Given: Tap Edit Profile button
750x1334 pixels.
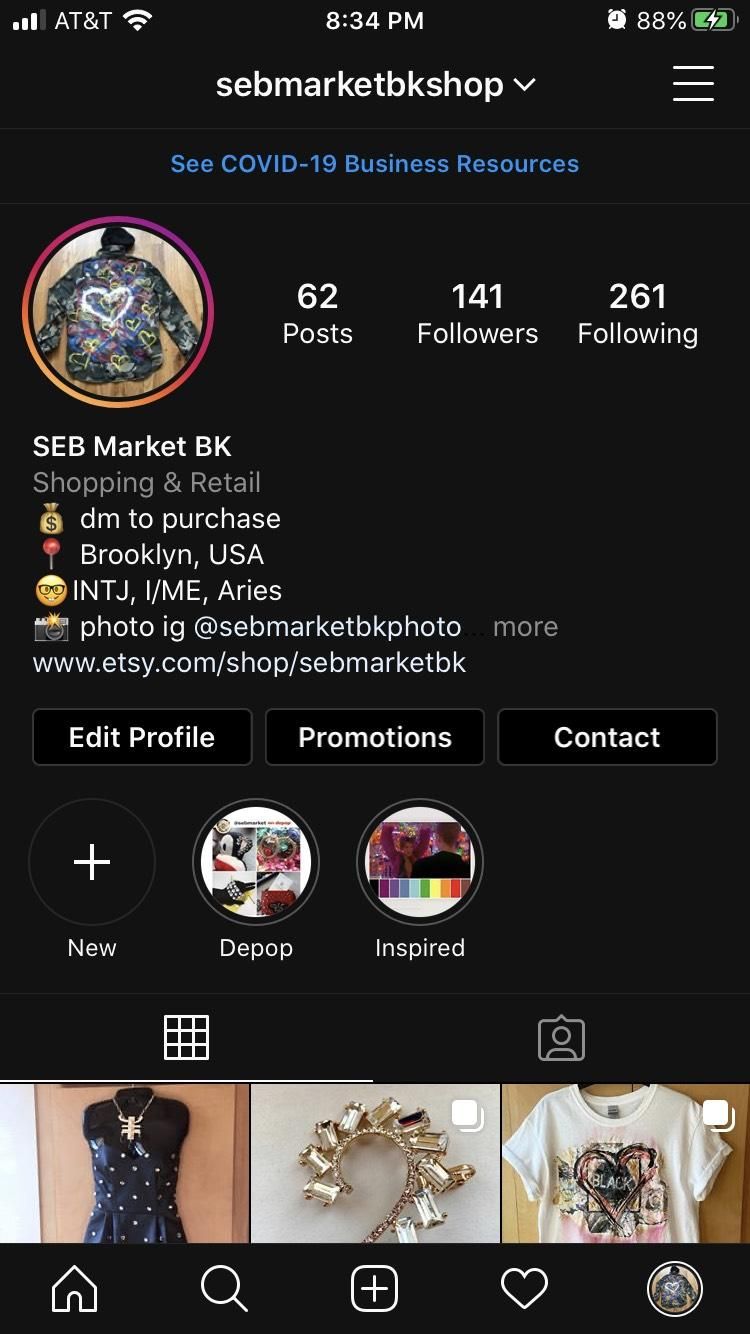Looking at the screenshot, I should coord(142,737).
